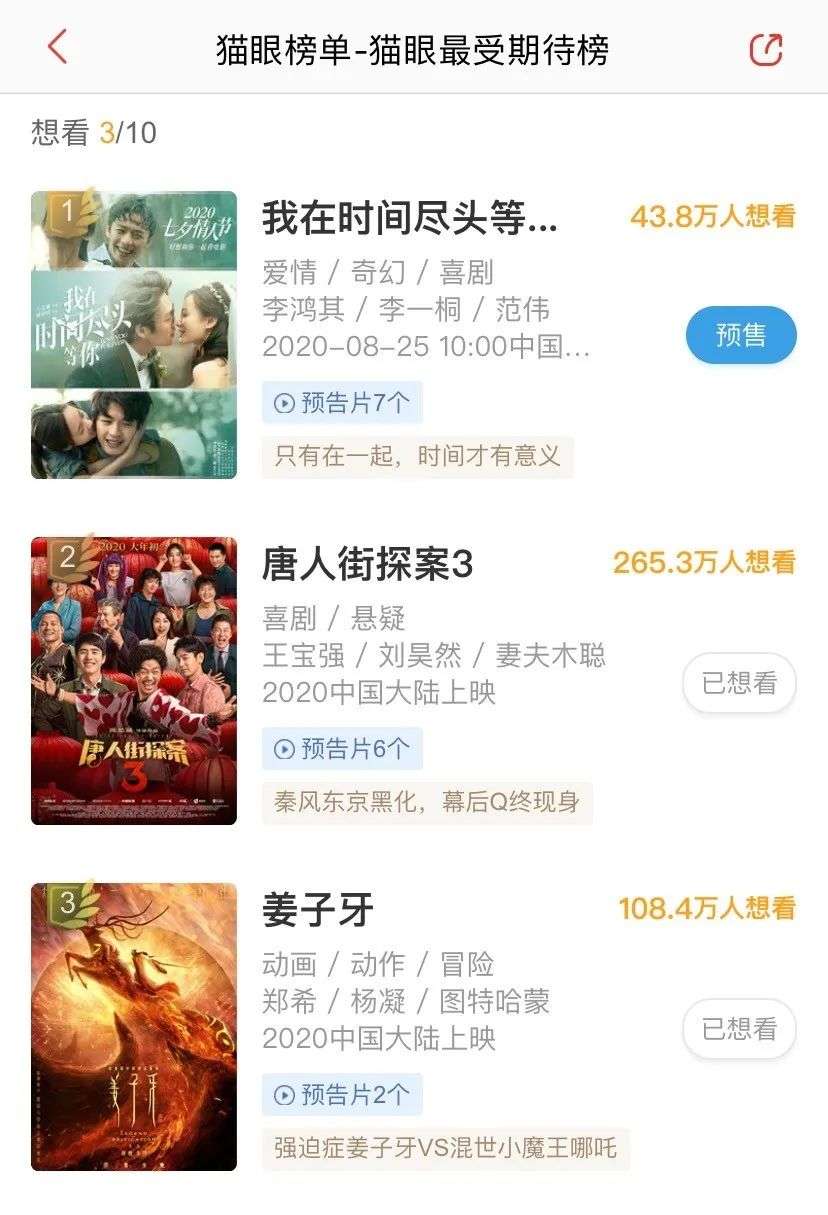Toggle 已想看 for 唐人街探案3

(739, 683)
